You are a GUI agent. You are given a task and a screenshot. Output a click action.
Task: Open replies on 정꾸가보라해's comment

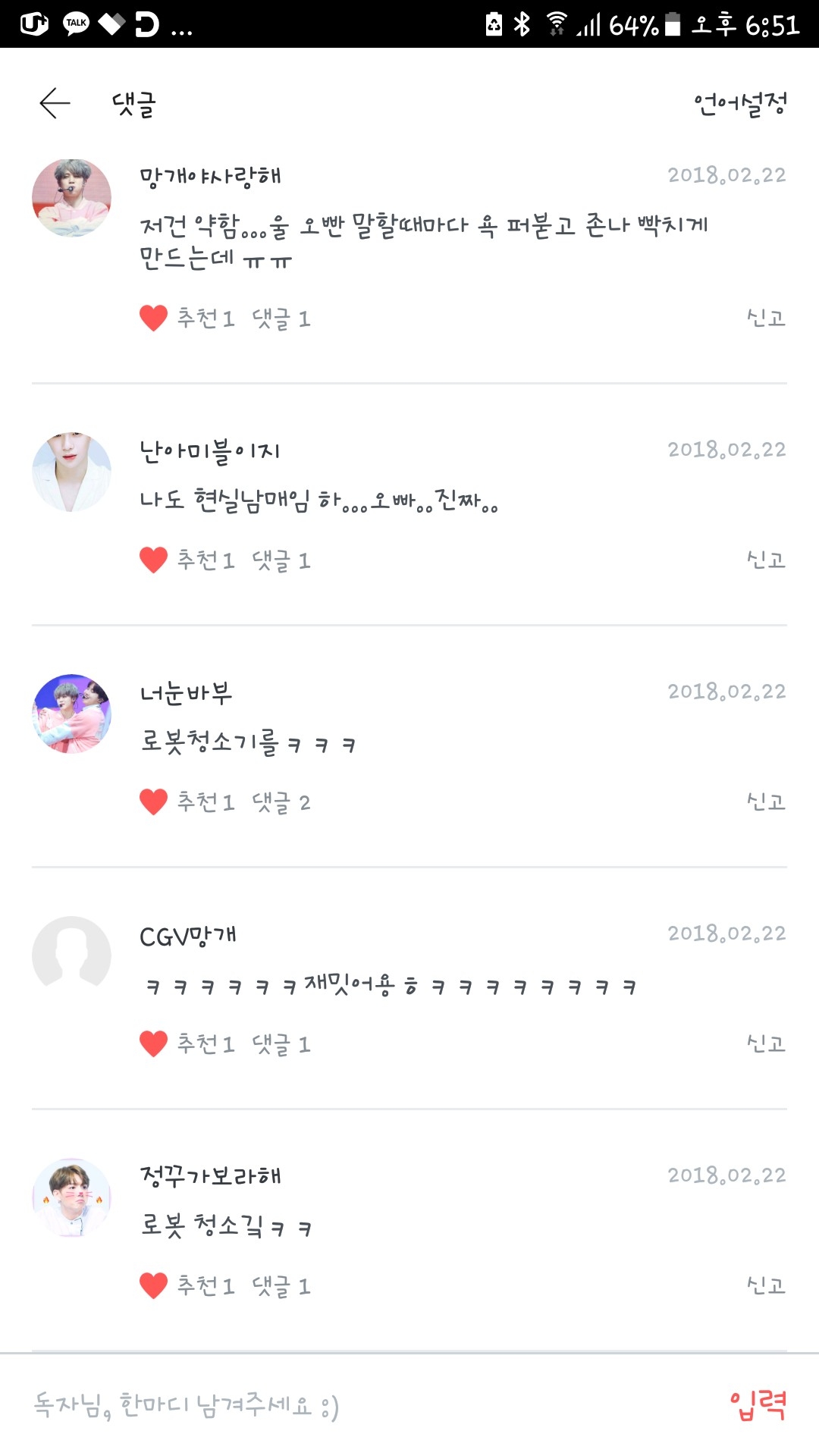(281, 1286)
